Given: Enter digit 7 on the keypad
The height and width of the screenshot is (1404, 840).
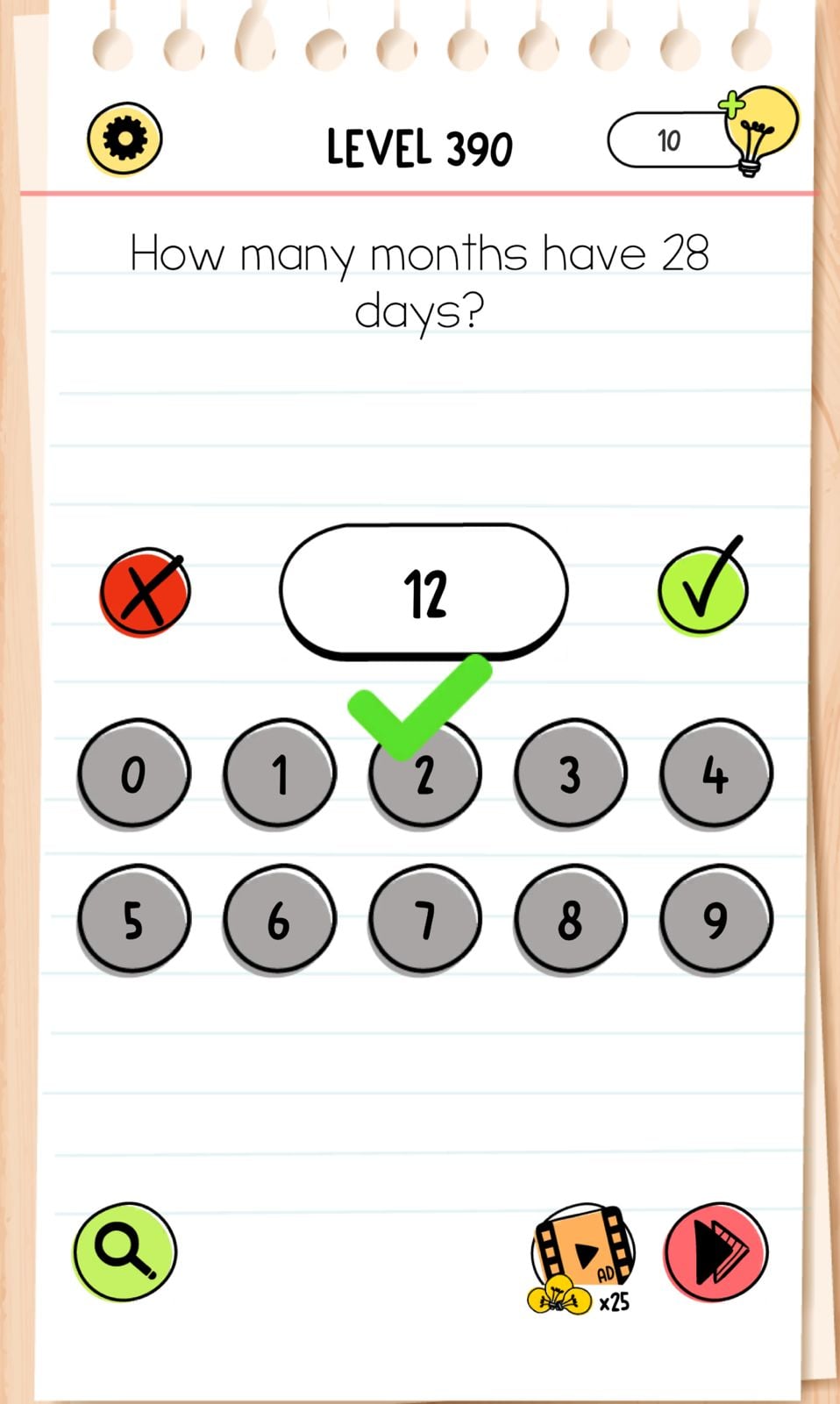Looking at the screenshot, I should (425, 920).
